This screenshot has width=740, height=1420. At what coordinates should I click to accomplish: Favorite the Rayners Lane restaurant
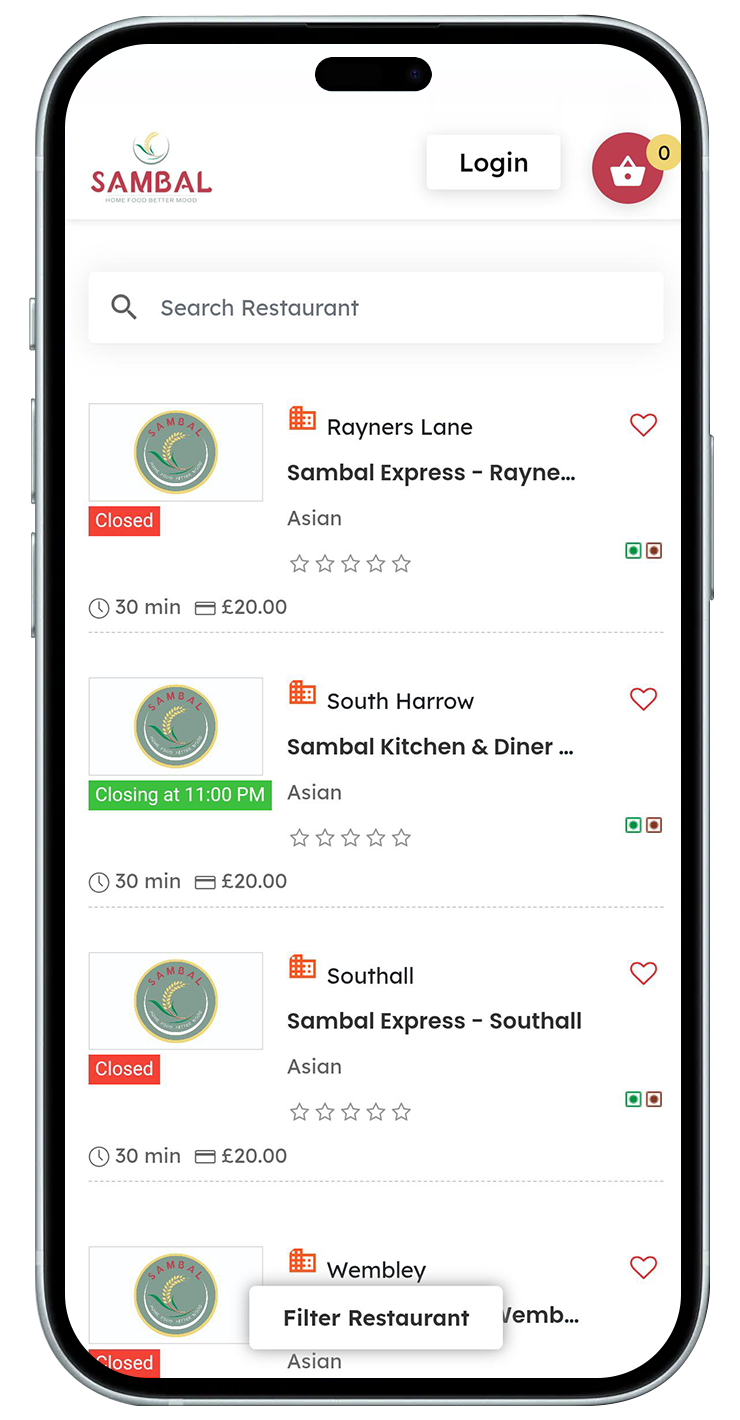pos(643,425)
